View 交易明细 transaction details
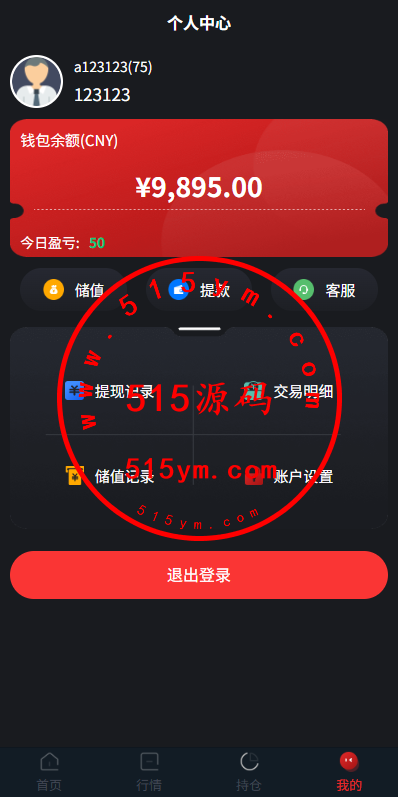This screenshot has height=797, width=398. click(288, 391)
